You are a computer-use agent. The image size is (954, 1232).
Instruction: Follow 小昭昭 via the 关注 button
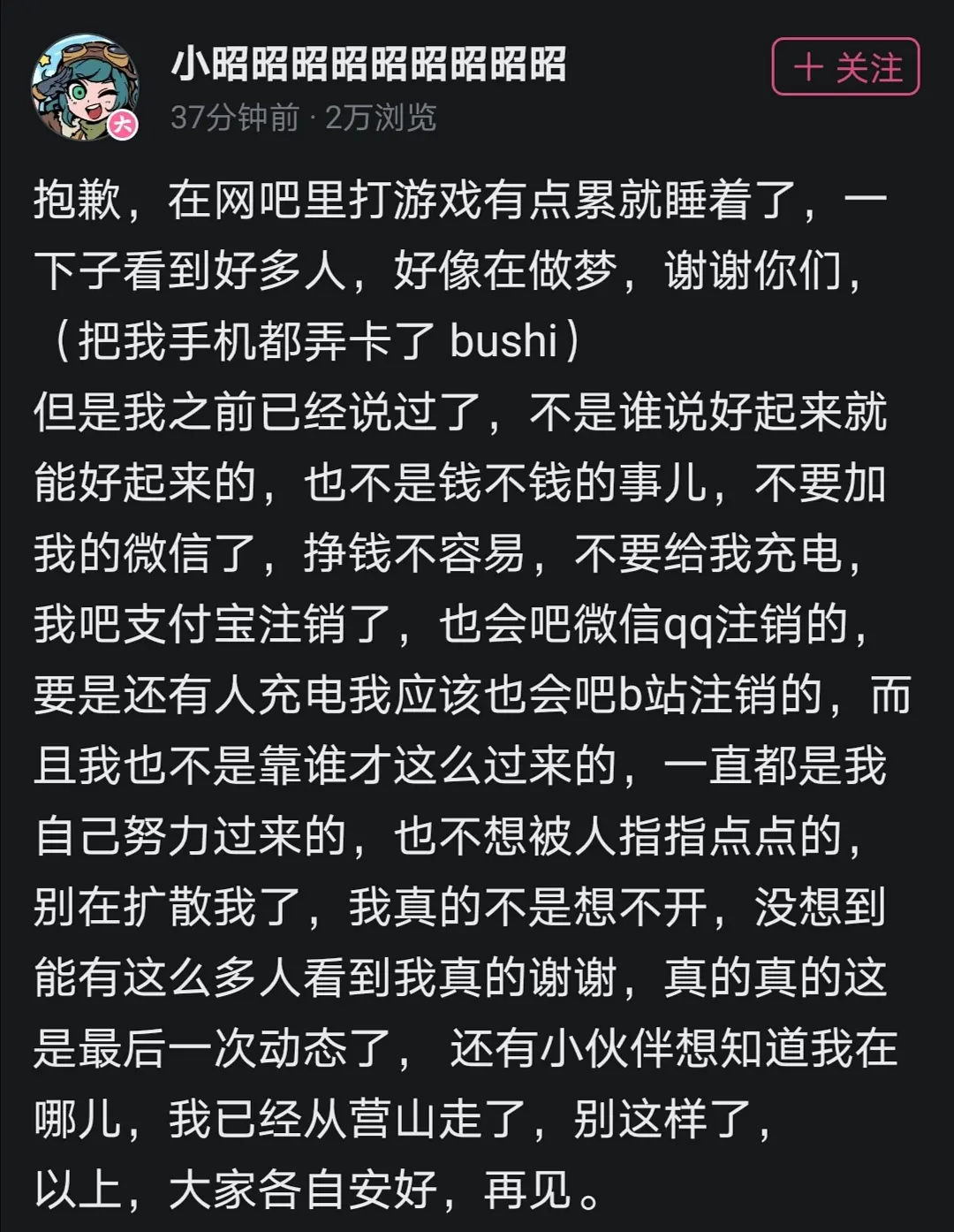[x=845, y=67]
